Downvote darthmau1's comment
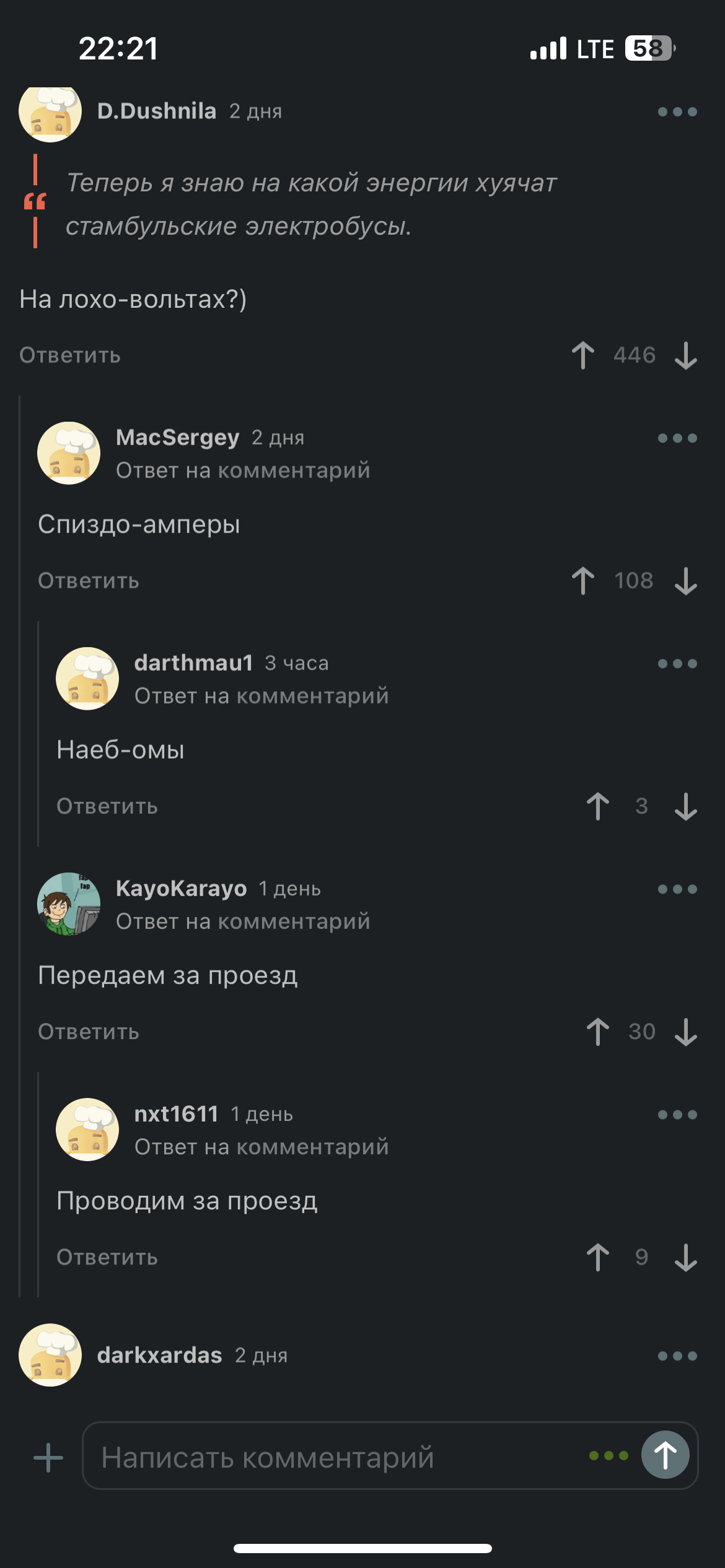 [x=685, y=806]
